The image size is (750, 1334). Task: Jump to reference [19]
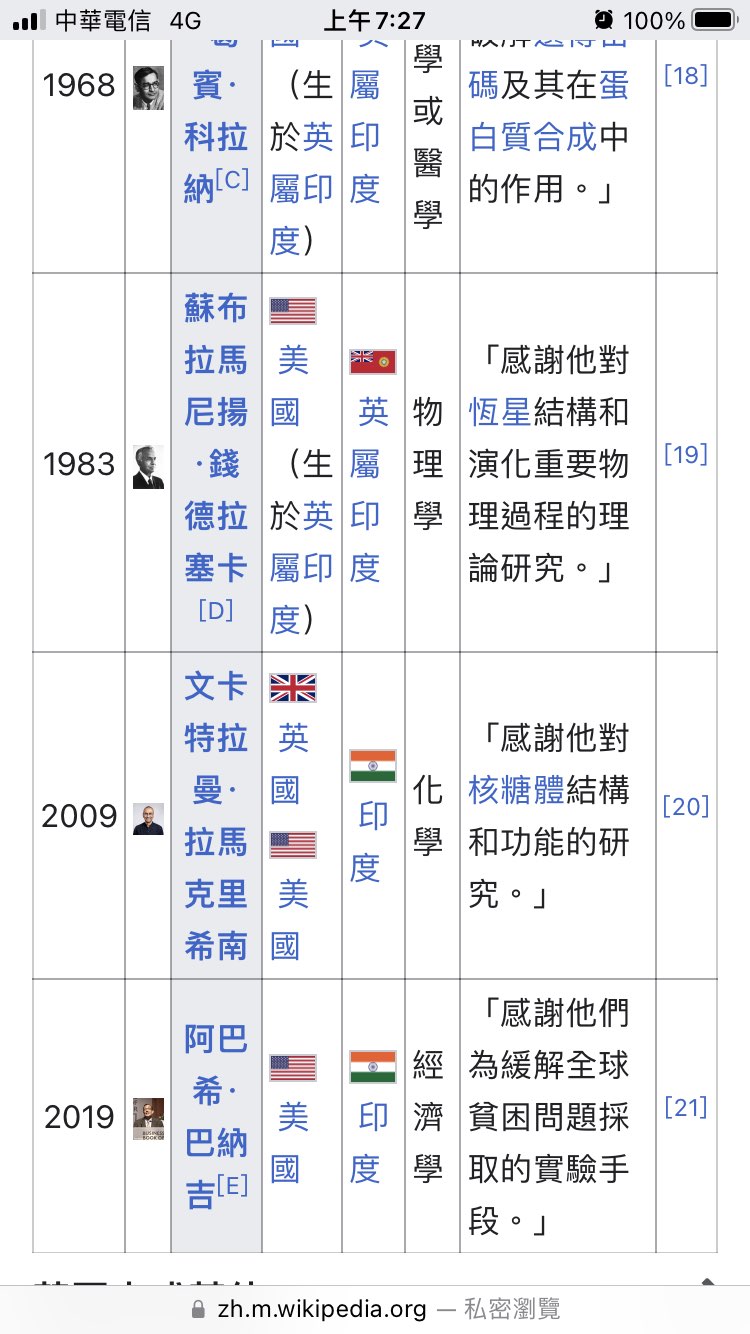(685, 454)
